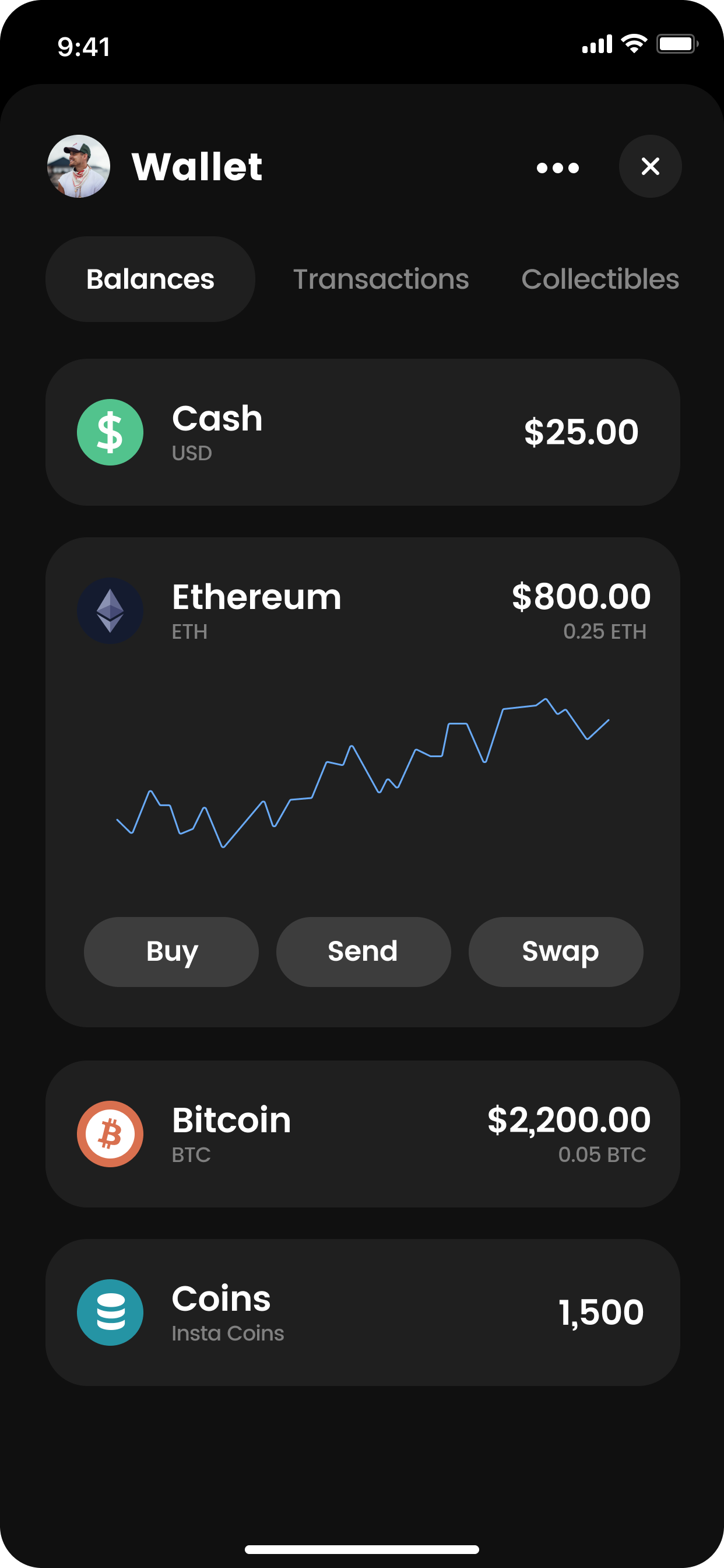Screen dimensions: 724x1568
Task: Open the three-dot more options menu
Action: (x=557, y=167)
